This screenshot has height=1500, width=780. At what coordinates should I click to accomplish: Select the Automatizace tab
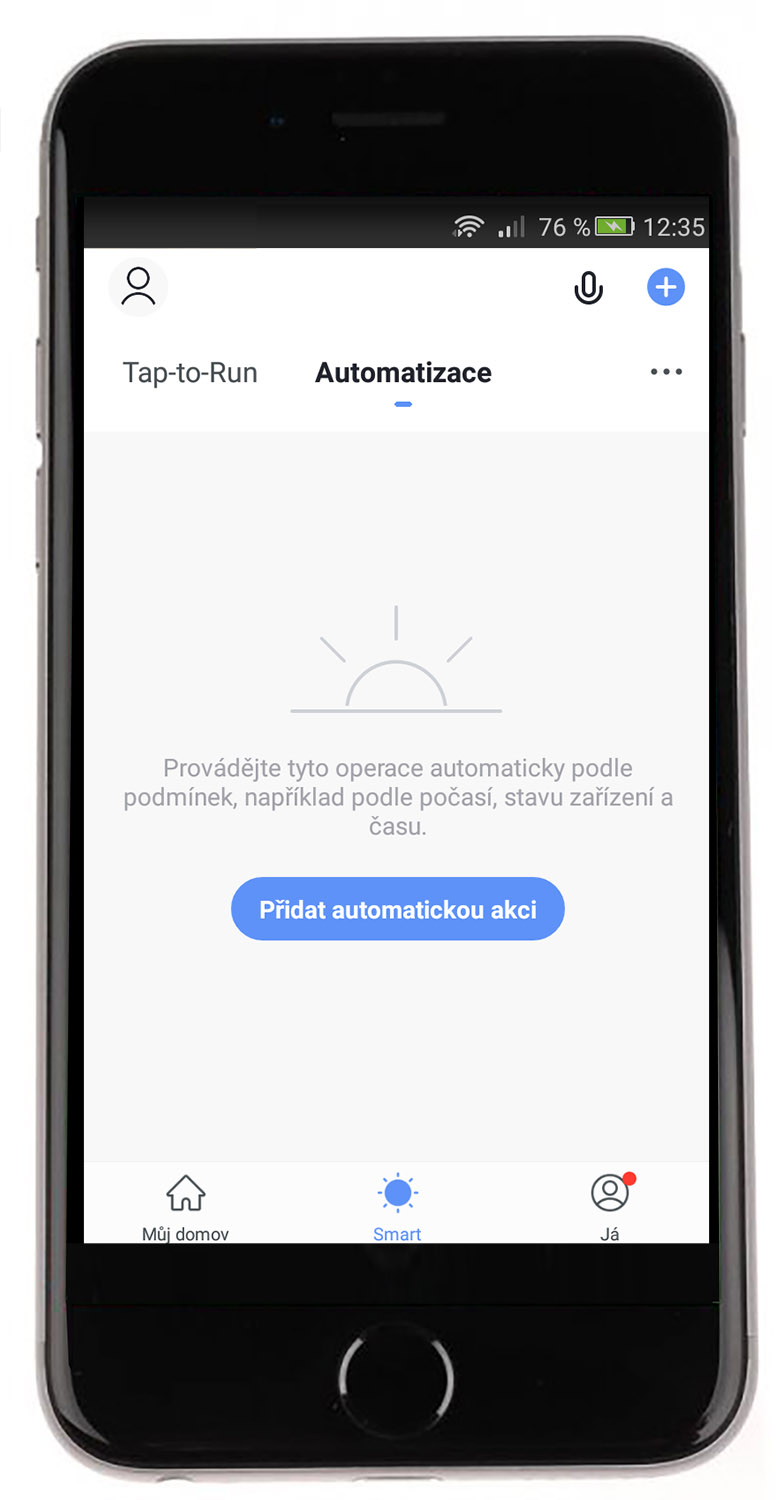(403, 373)
